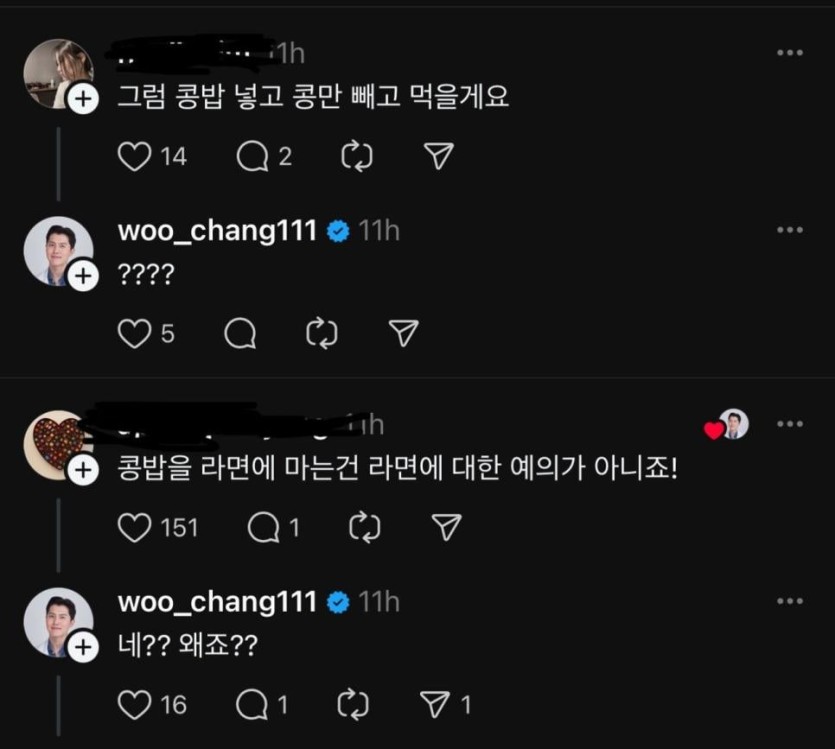Repost the "콩밥을 라면에 마는건" comment
835x749 pixels.
coord(365,527)
